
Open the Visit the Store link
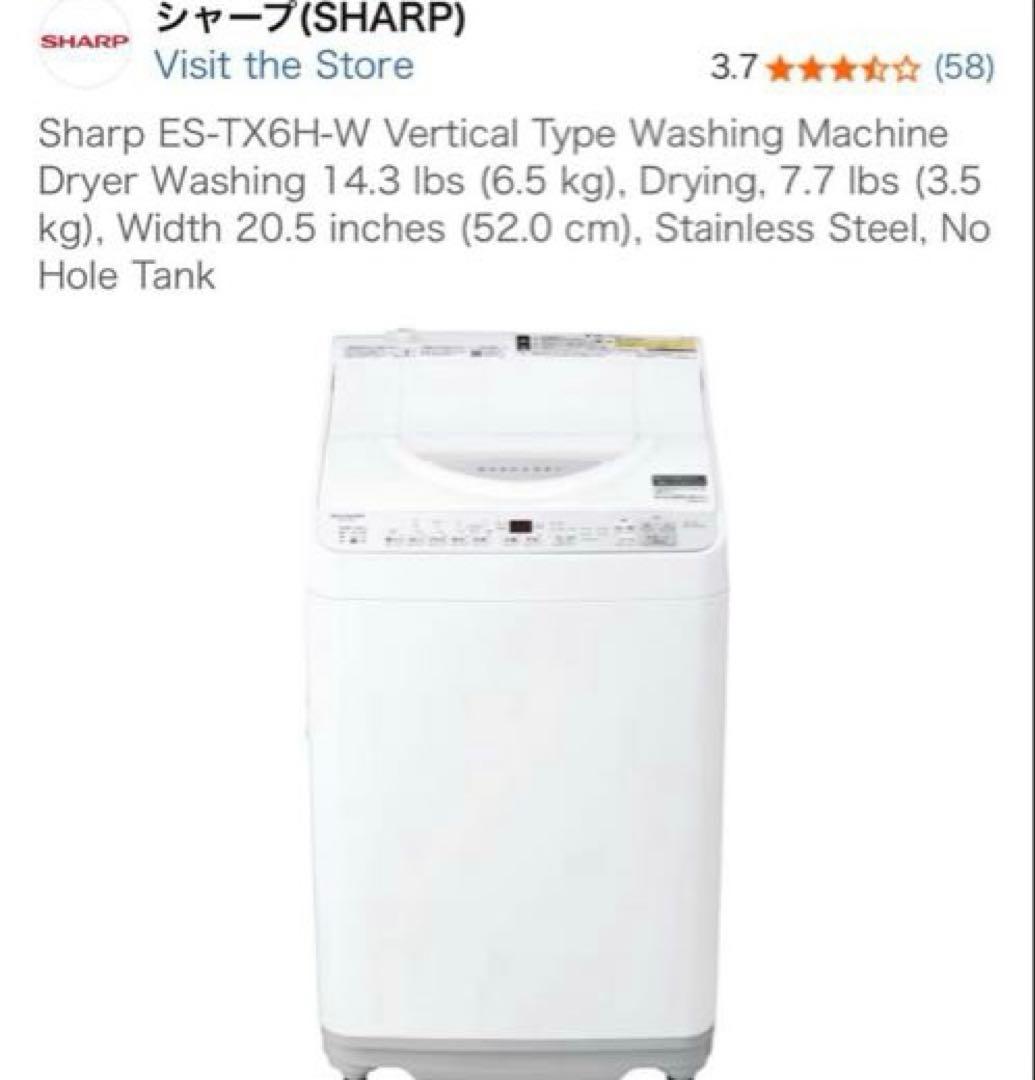click(x=284, y=65)
